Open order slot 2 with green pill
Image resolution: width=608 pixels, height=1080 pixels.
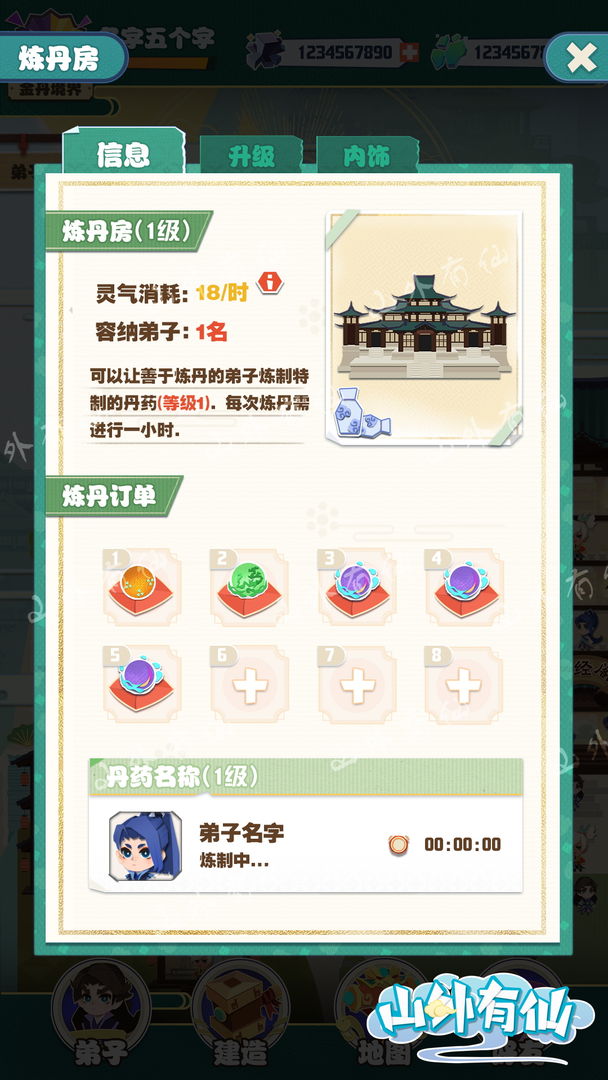250,587
